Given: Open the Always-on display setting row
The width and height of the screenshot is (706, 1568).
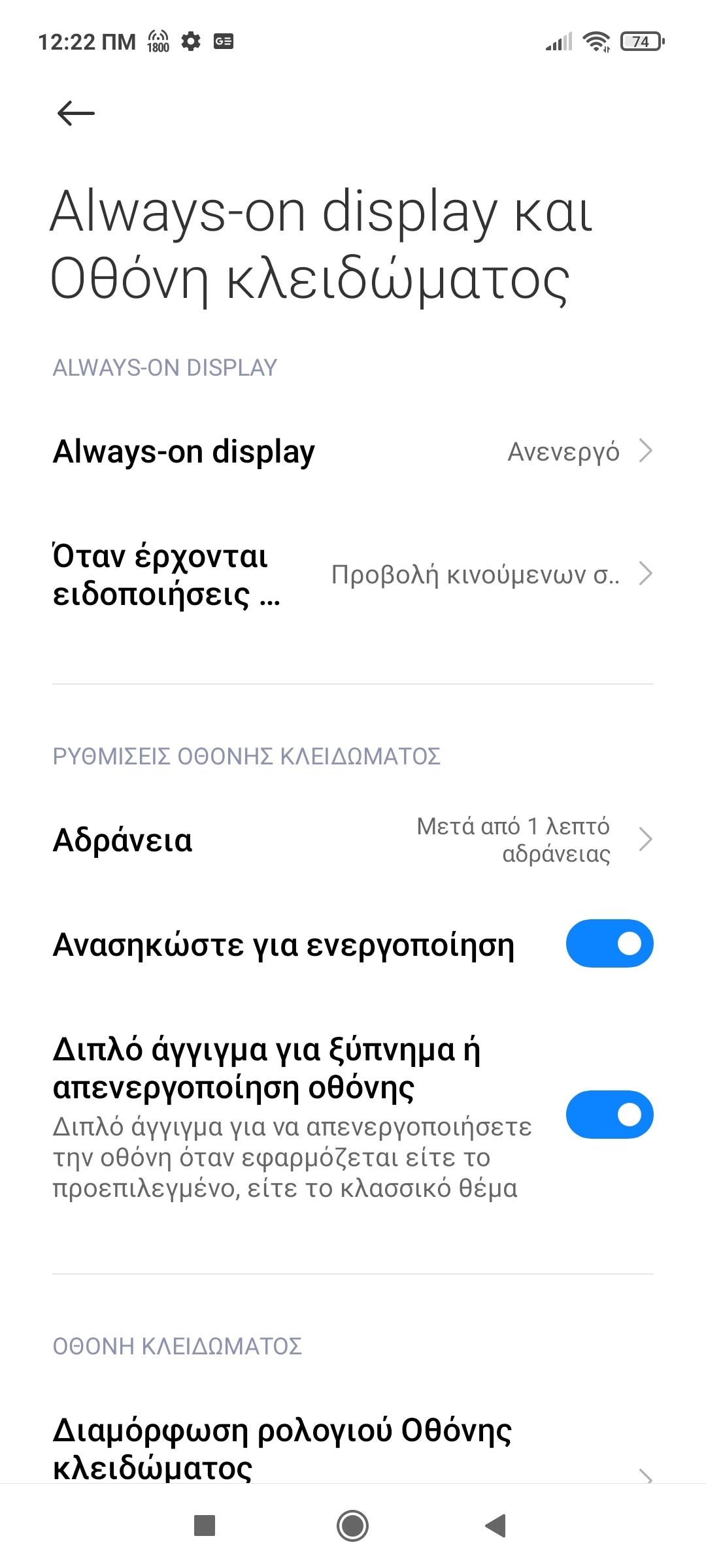Looking at the screenshot, I should (353, 451).
